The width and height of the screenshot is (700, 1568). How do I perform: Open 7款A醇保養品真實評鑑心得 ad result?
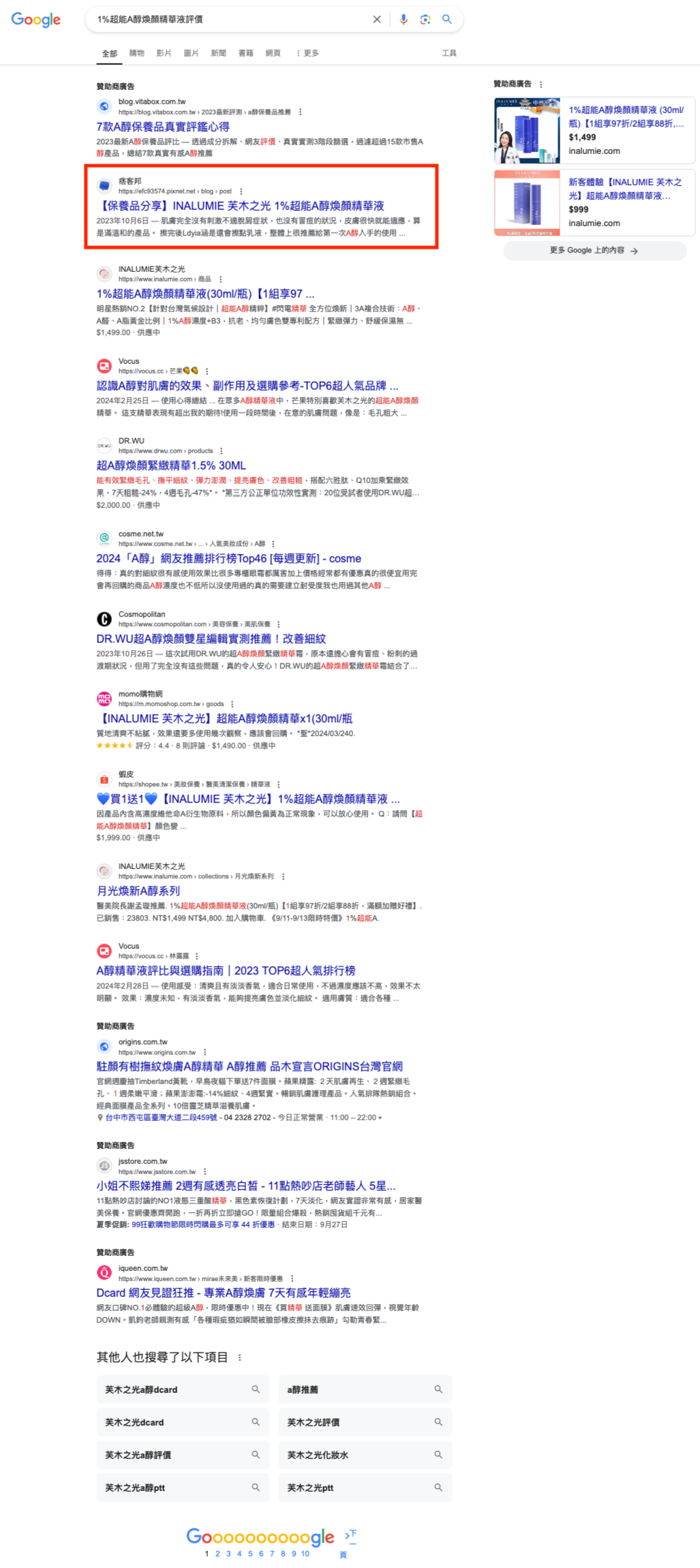coord(163,127)
